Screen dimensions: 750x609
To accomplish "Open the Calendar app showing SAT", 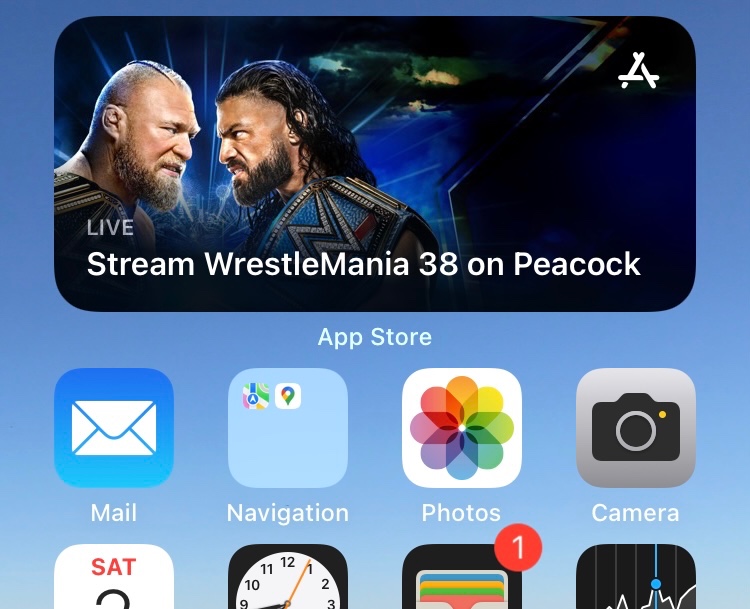I will click(114, 580).
